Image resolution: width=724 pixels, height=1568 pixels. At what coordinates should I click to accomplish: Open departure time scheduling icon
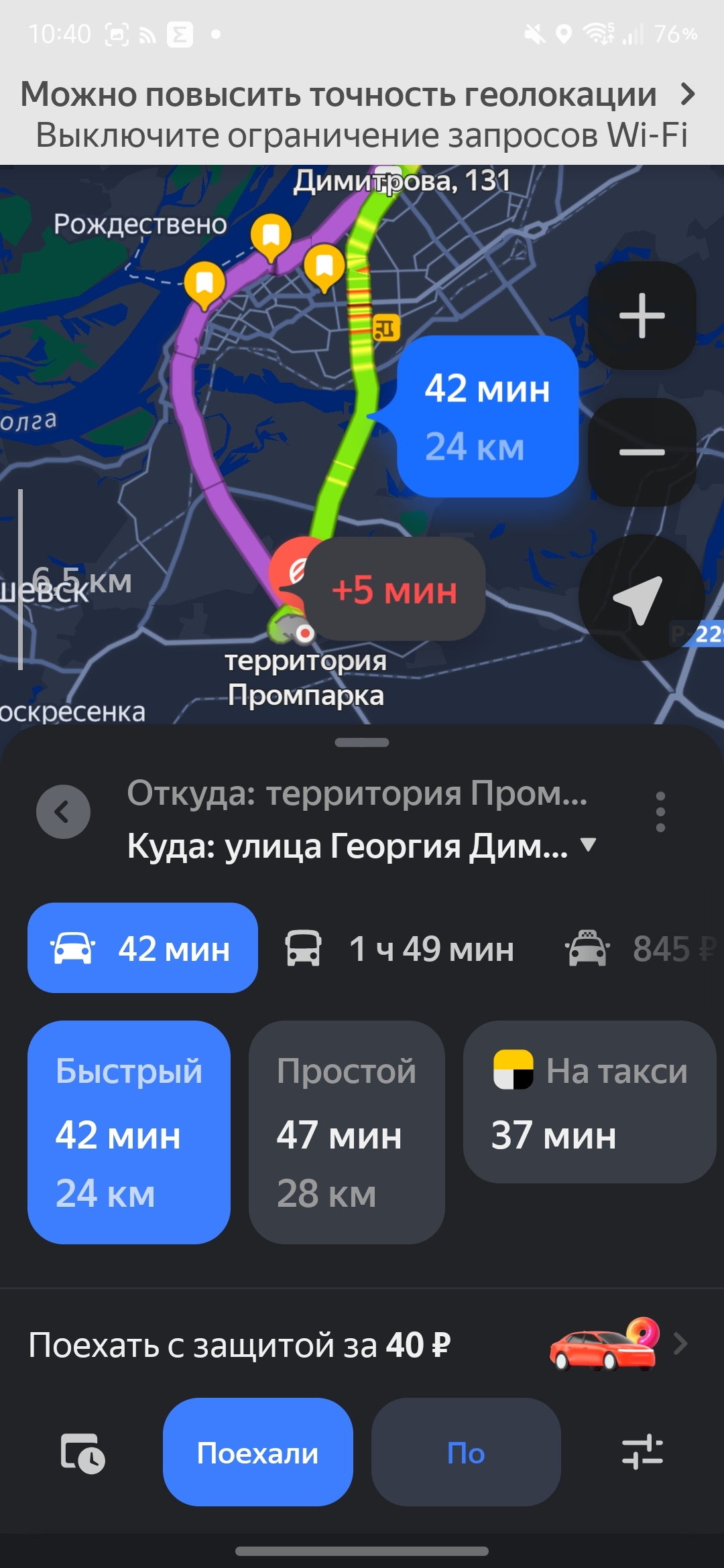pos(82,1453)
